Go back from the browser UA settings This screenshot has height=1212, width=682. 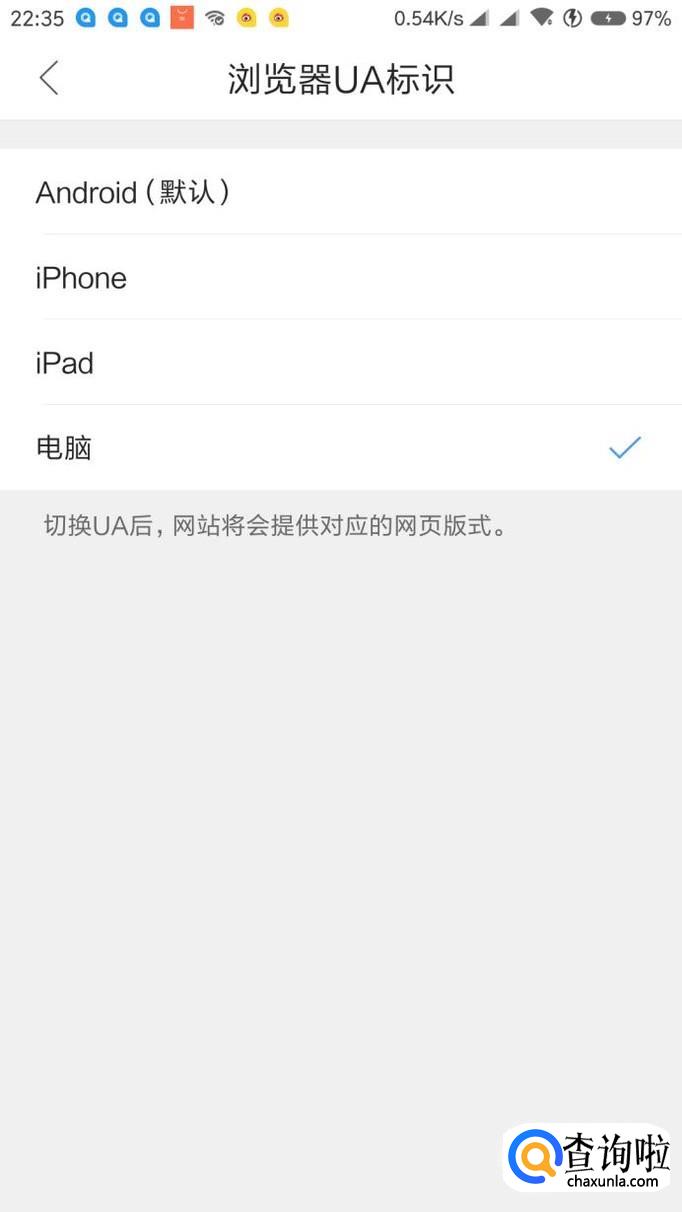(49, 78)
